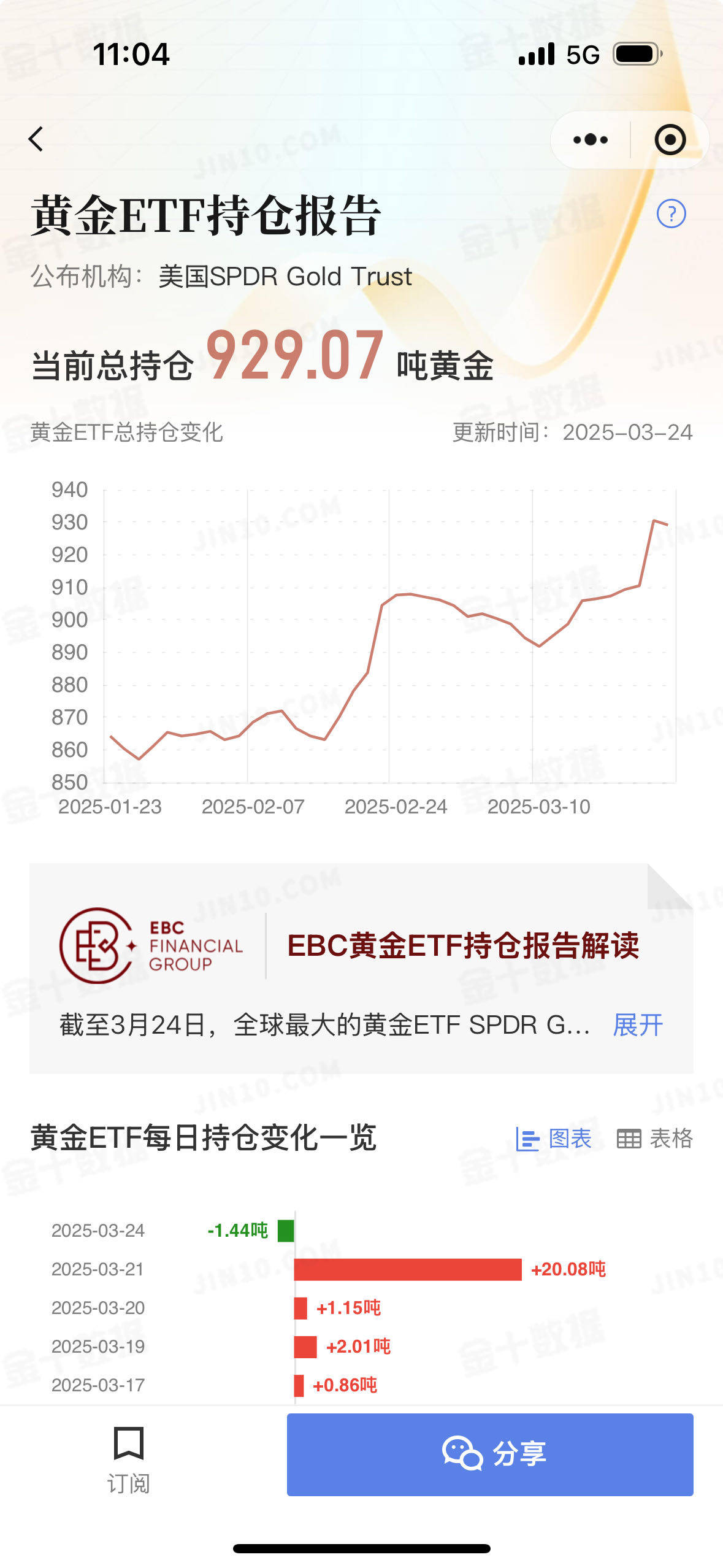Open the question mark help icon
Screen dimensions: 723x1568
click(671, 213)
